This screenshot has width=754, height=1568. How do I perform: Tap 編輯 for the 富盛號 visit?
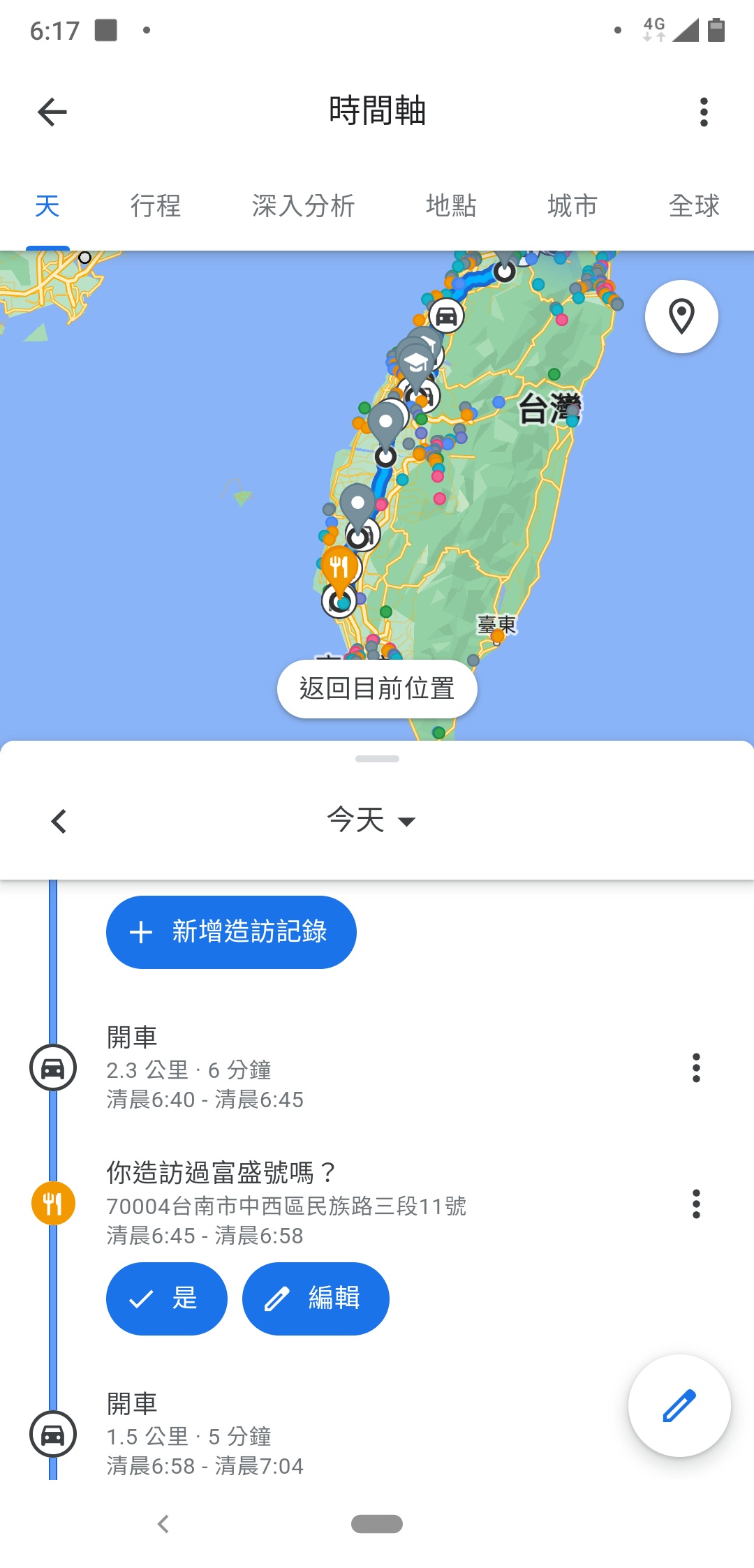tap(315, 1299)
